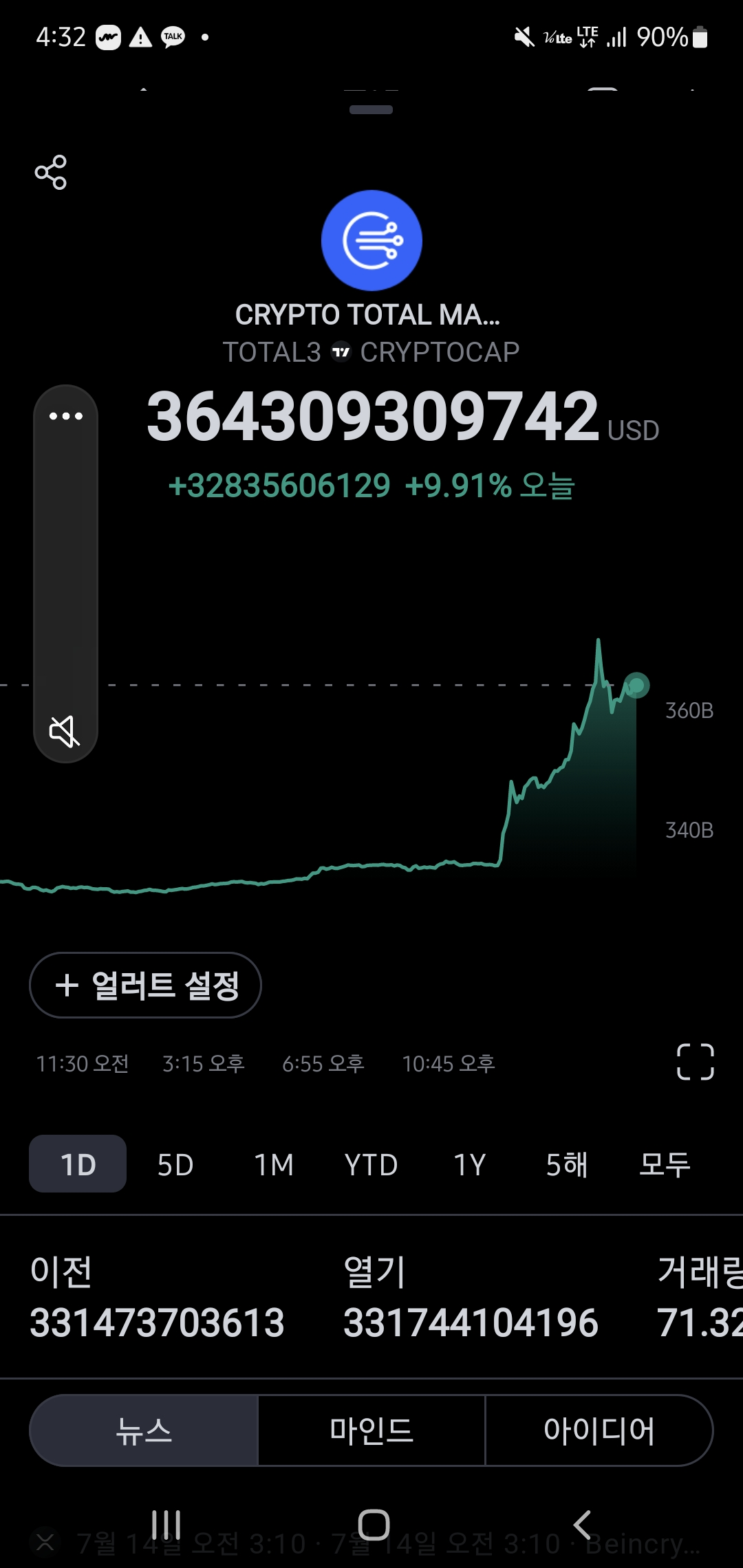
Task: Tap the CRYPTO TOTAL MARKET CAP logo
Action: [371, 239]
